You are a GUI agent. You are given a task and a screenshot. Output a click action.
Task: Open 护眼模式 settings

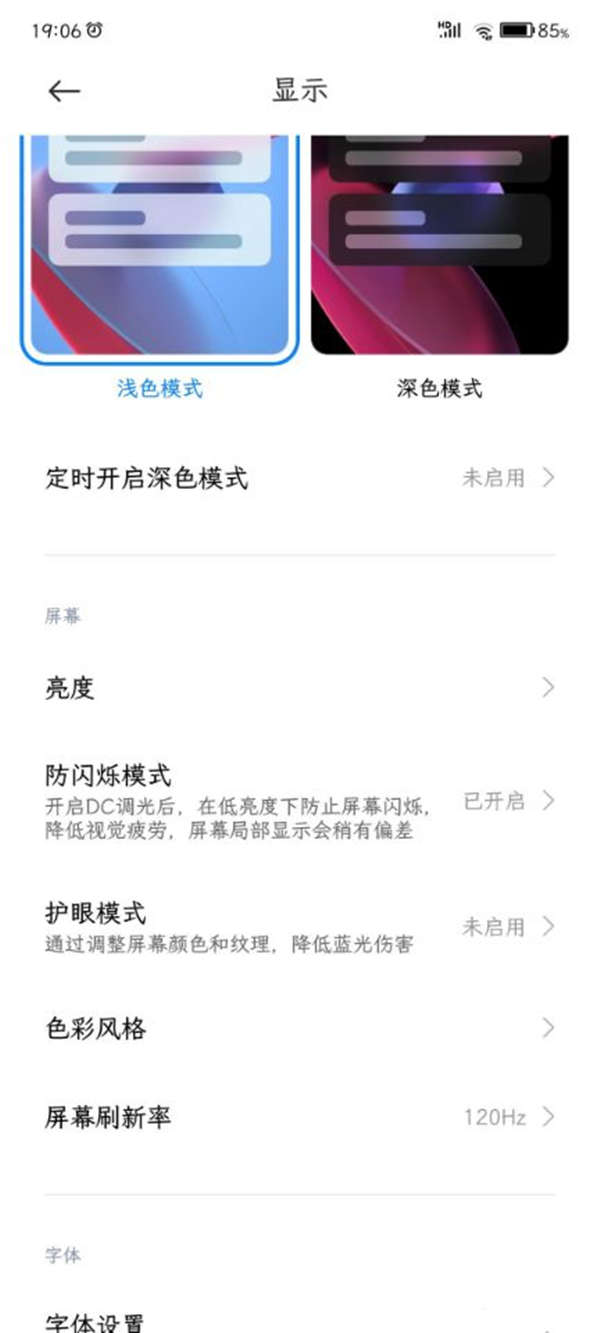click(300, 927)
